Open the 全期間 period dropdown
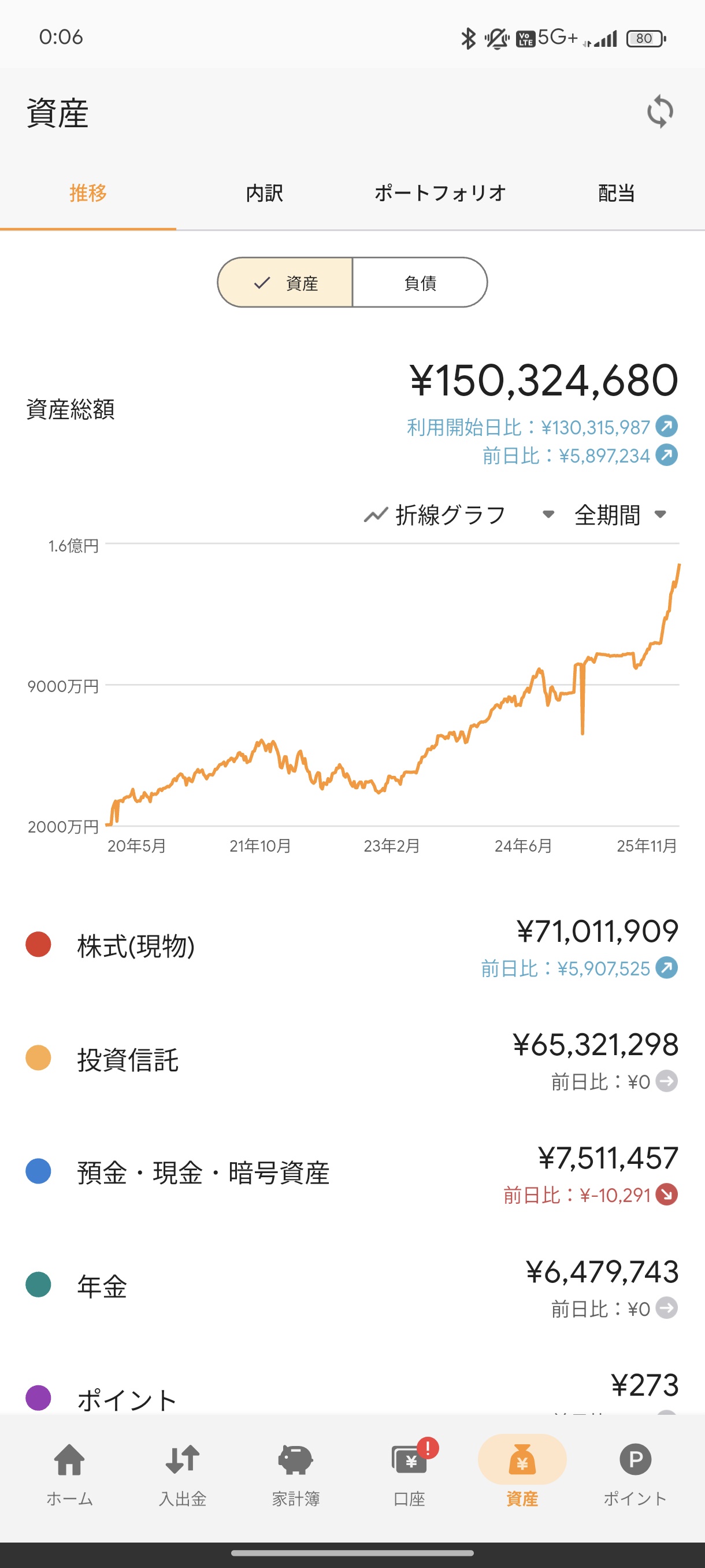Viewport: 705px width, 1568px height. pyautogui.click(x=608, y=515)
